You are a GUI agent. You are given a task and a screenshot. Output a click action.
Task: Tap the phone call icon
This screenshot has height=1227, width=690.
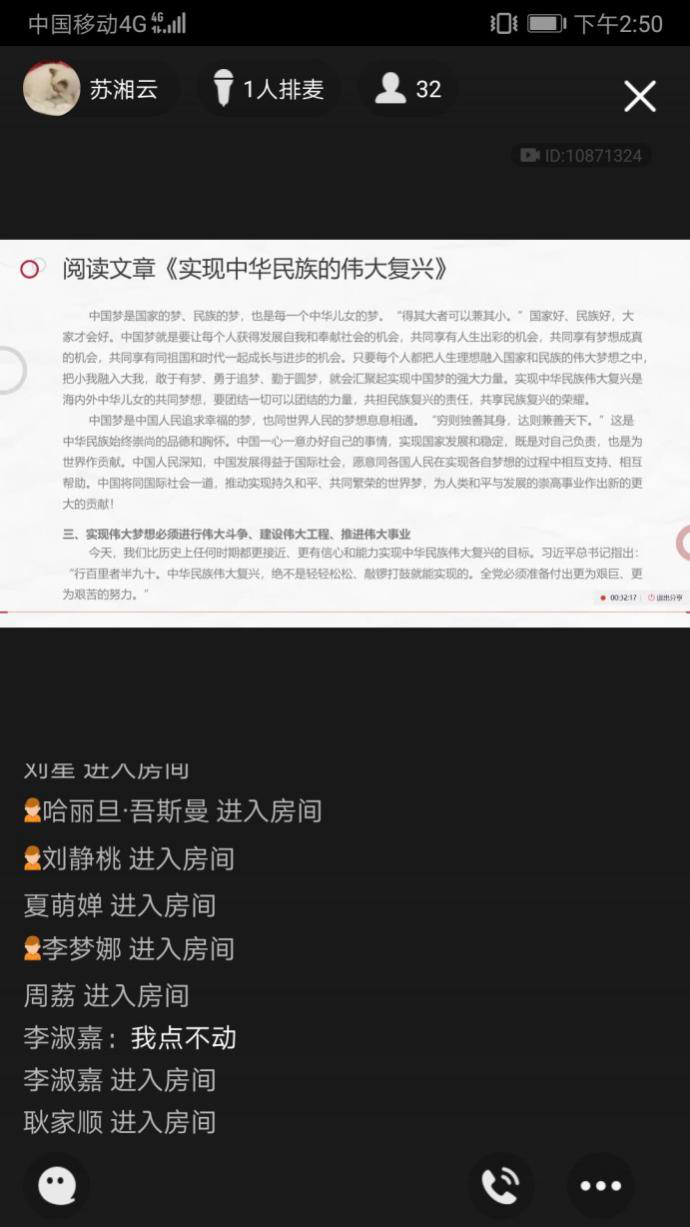click(x=500, y=1186)
